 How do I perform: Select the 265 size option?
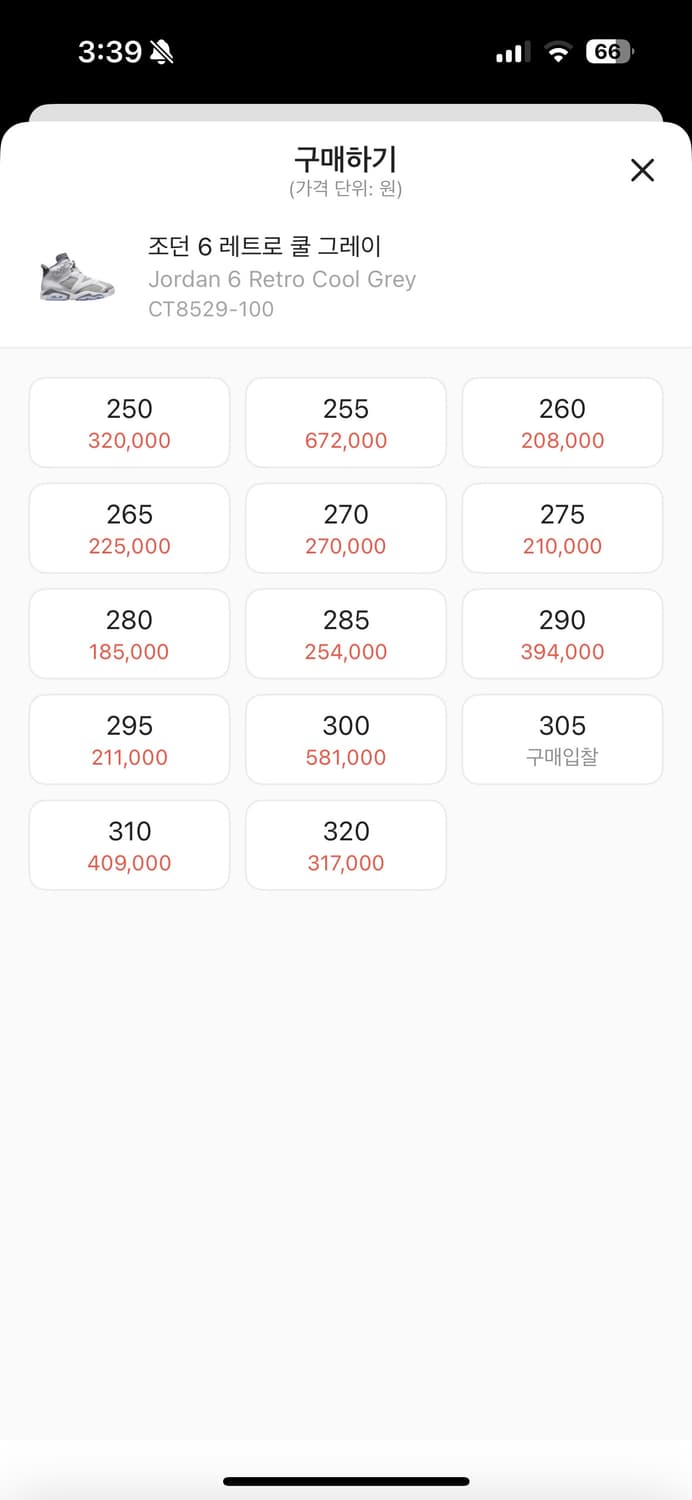pos(130,529)
